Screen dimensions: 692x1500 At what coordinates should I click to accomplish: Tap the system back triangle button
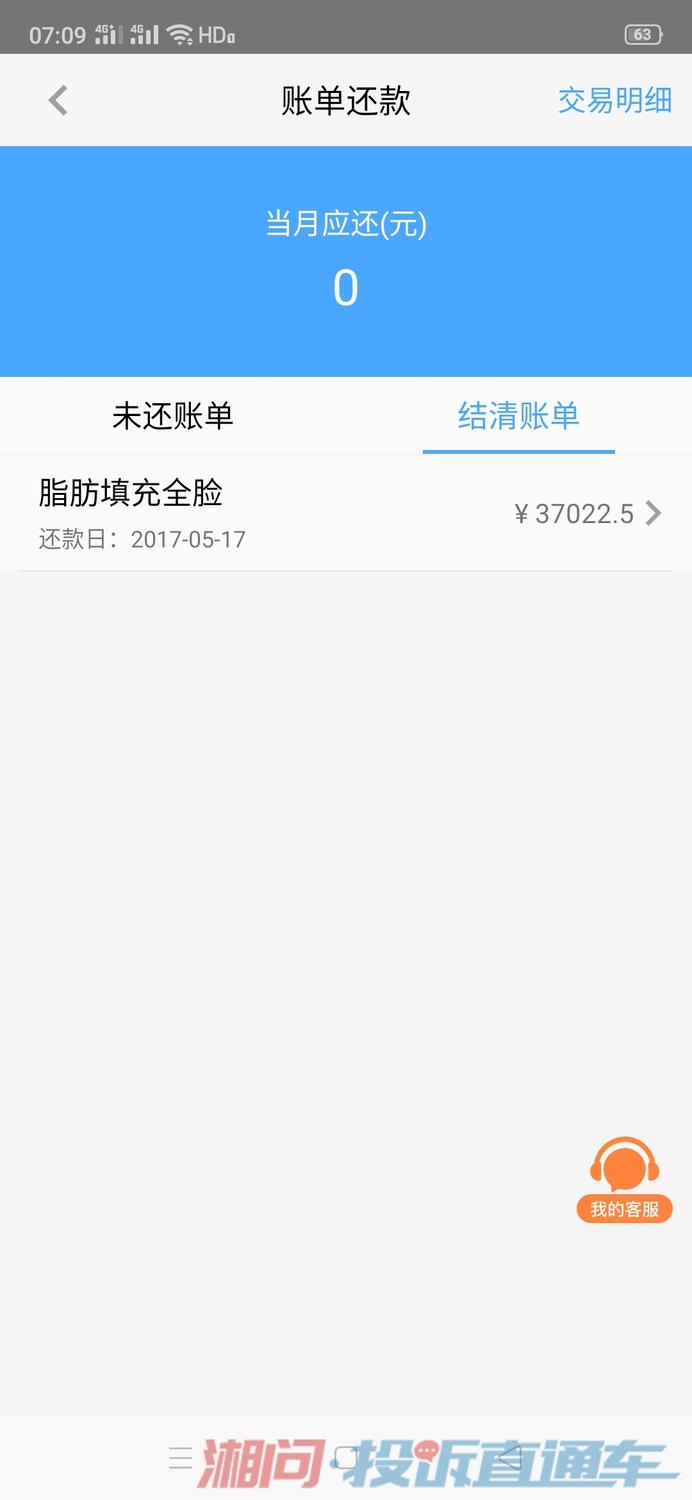(x=510, y=1458)
